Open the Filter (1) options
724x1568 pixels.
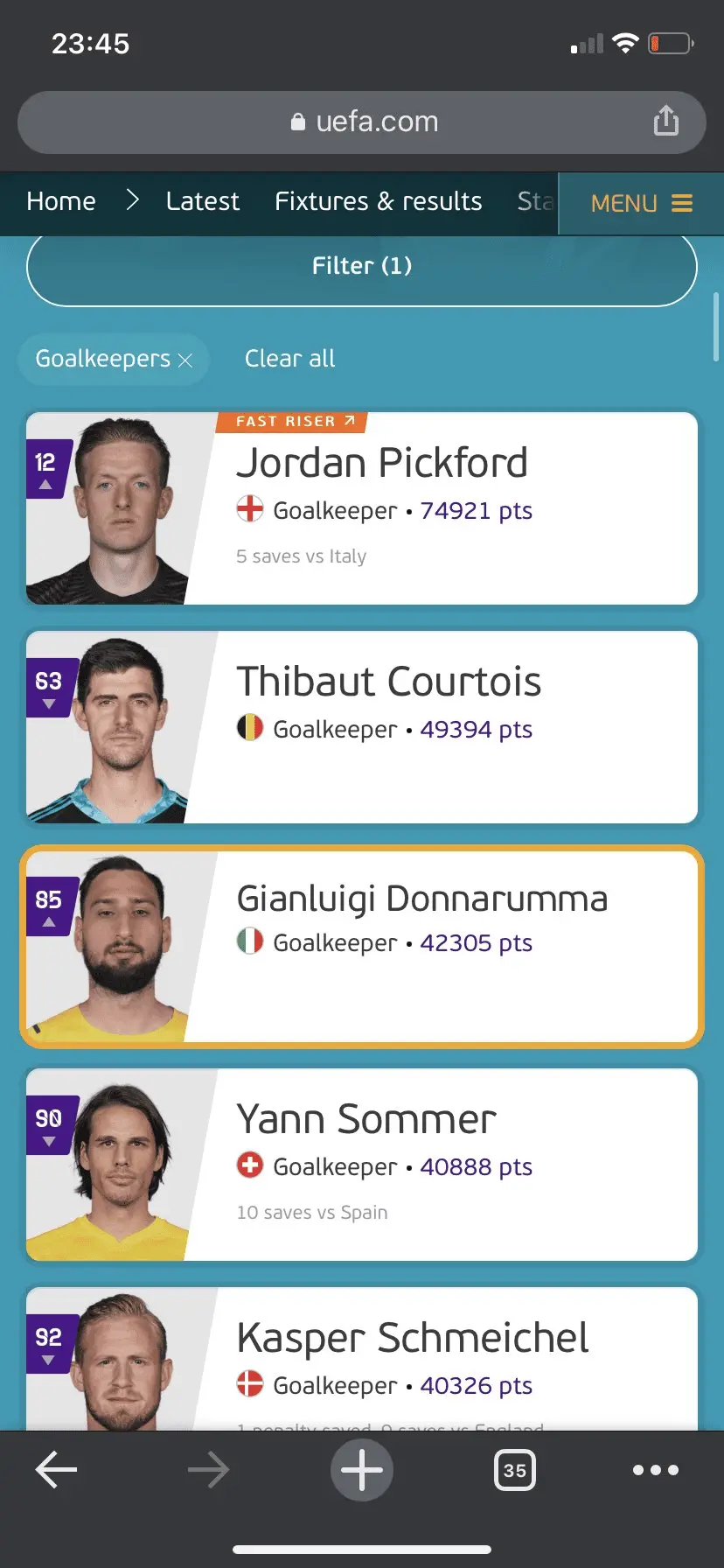[362, 266]
